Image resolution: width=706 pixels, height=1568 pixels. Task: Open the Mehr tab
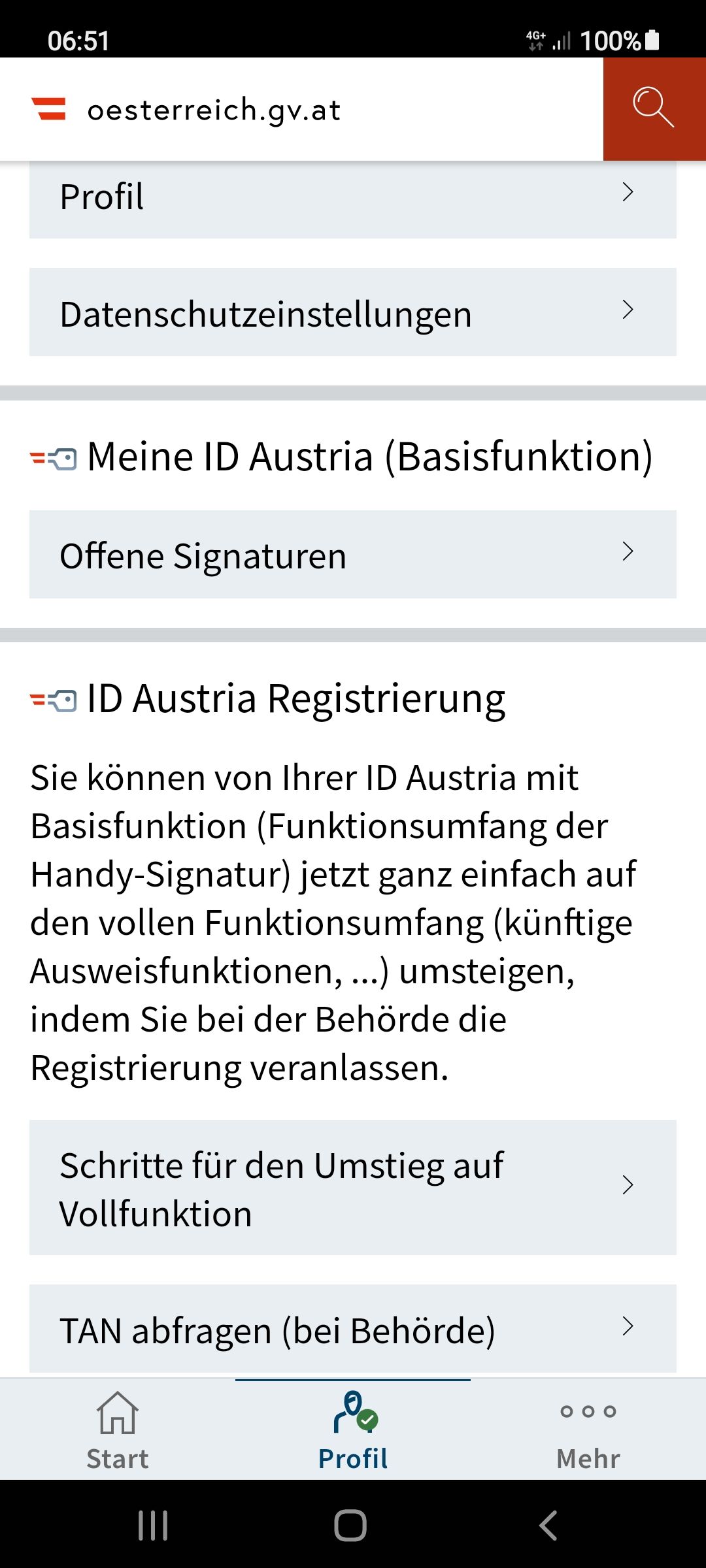[588, 1431]
